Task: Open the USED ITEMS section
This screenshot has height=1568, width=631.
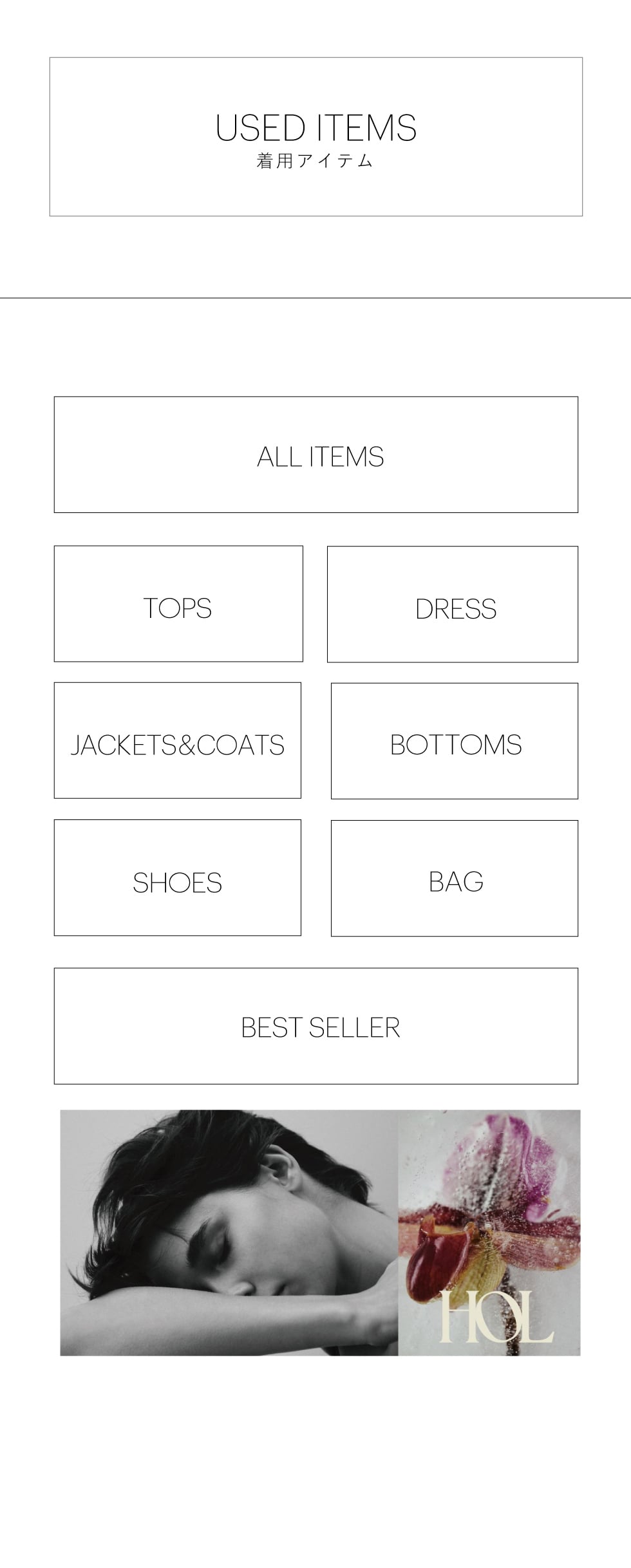Action: pos(315,137)
